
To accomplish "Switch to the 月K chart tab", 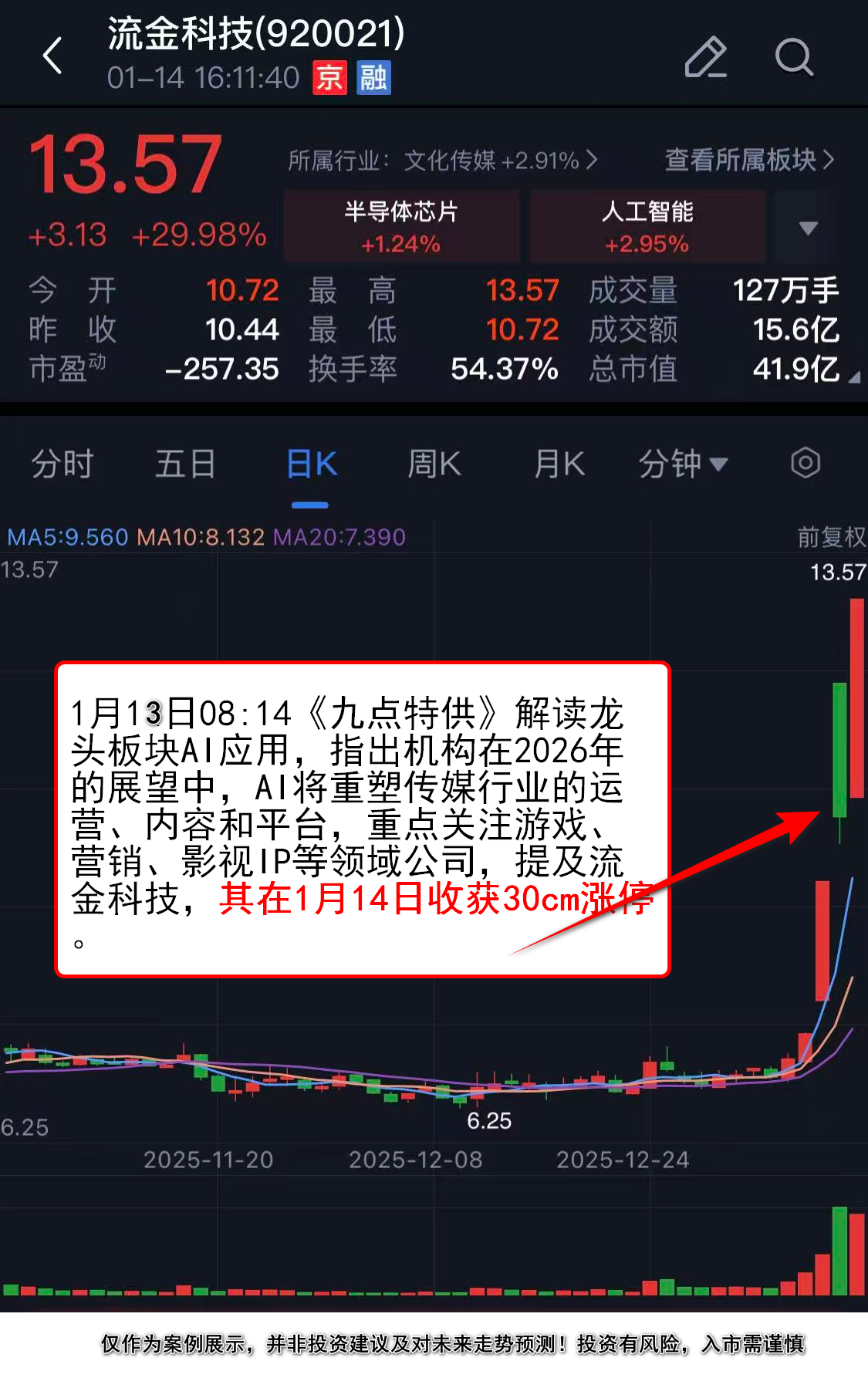I will (559, 464).
